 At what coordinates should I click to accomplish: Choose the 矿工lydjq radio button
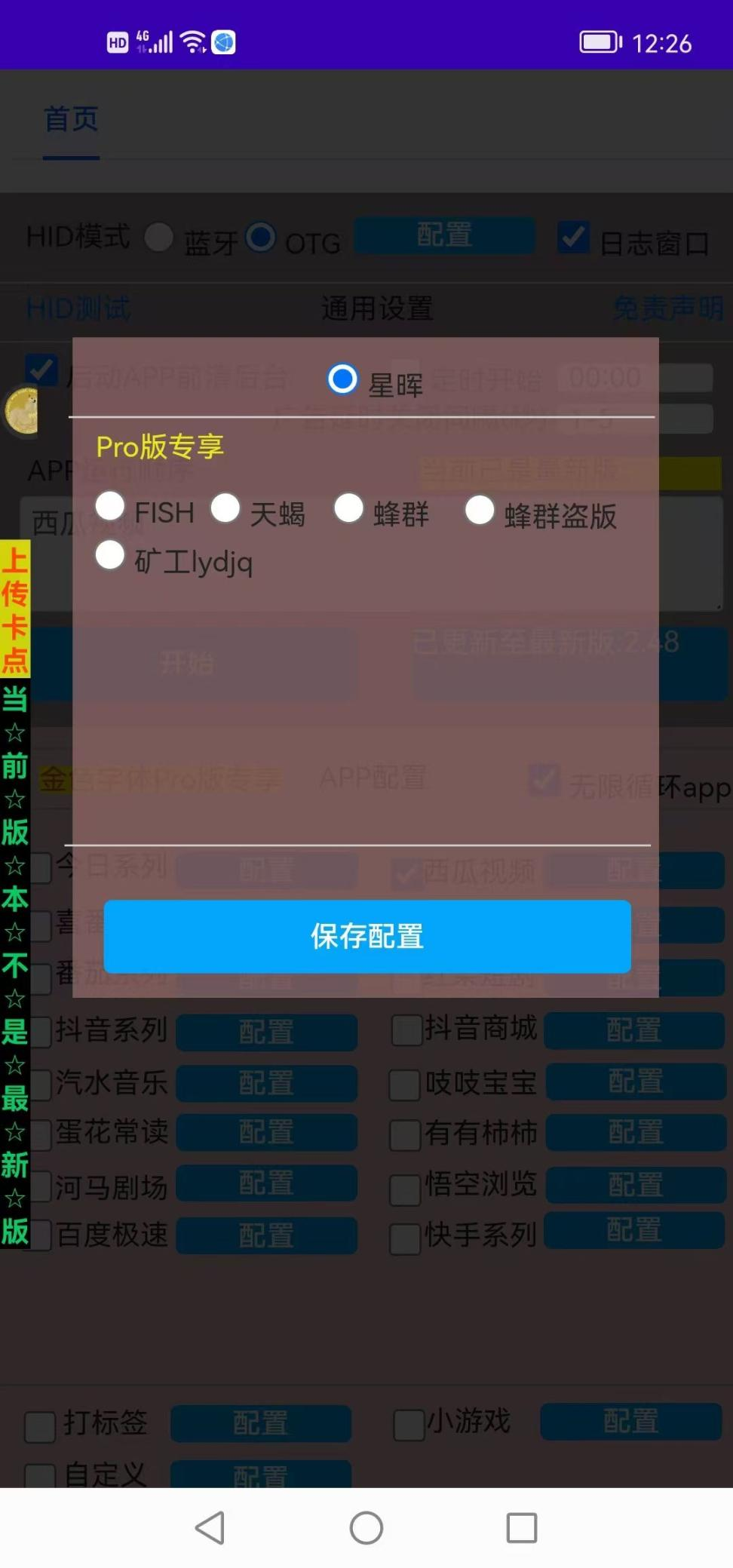110,556
